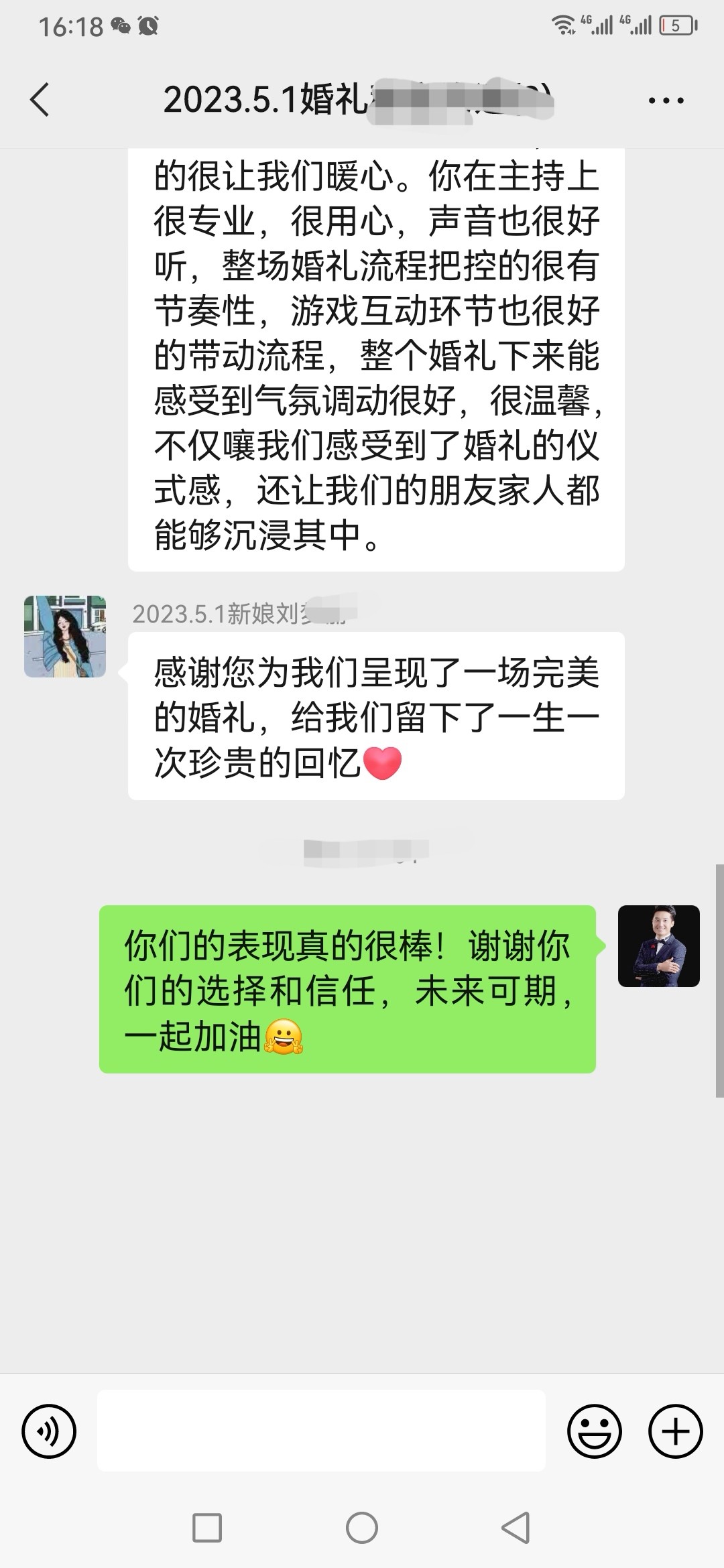Open the emoji sticker panel
724x1568 pixels.
pyautogui.click(x=595, y=1431)
